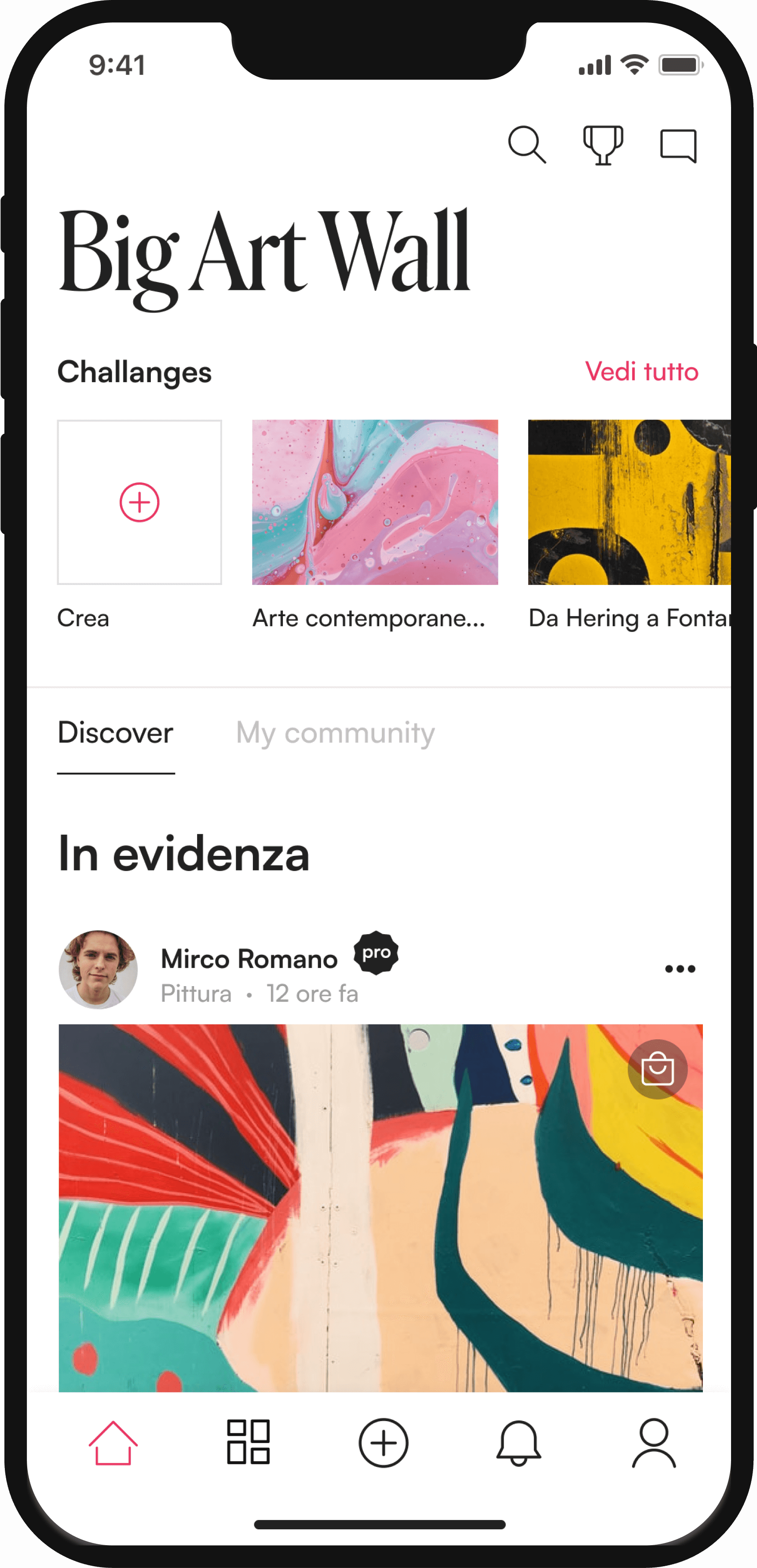
Task: Open the Arte contemporanea challenge
Action: pyautogui.click(x=375, y=502)
